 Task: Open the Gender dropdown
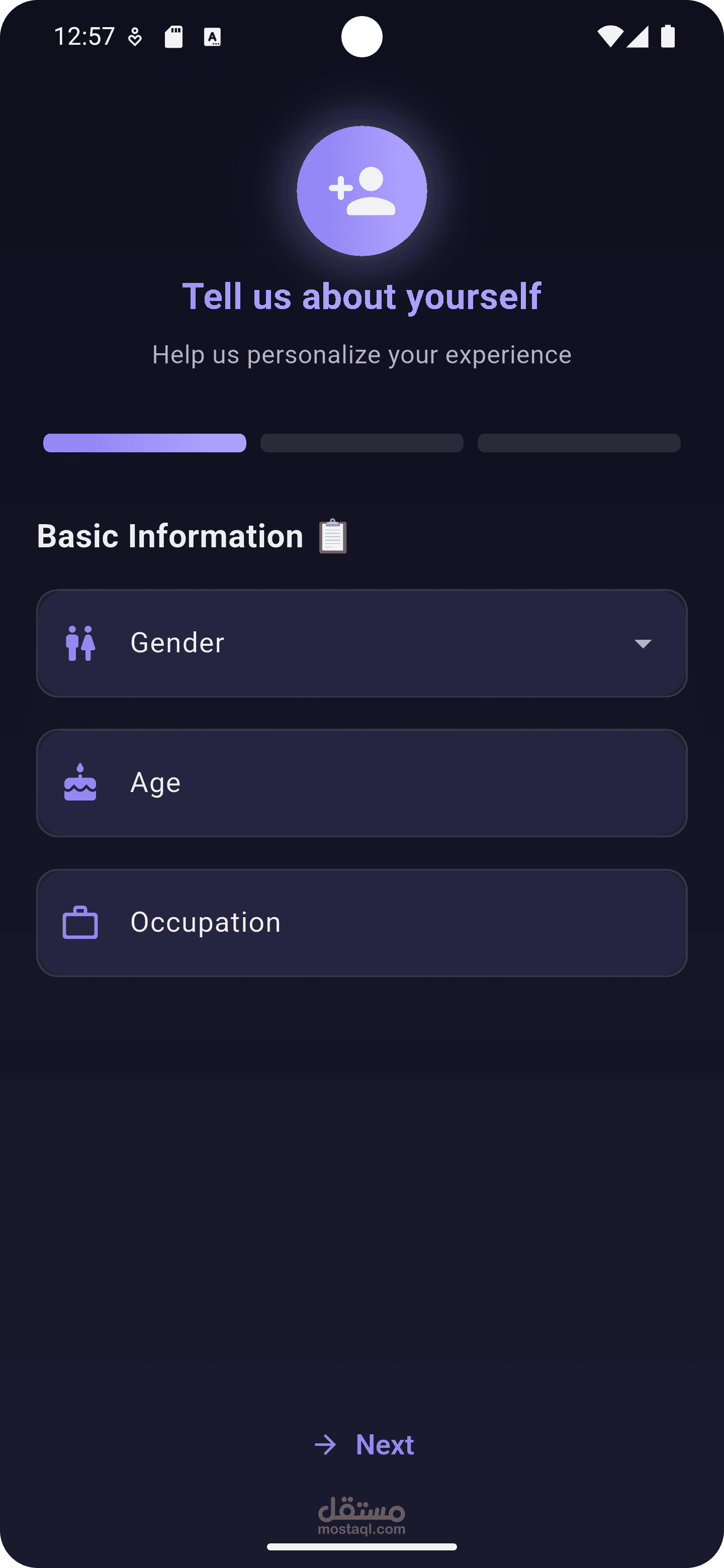361,643
